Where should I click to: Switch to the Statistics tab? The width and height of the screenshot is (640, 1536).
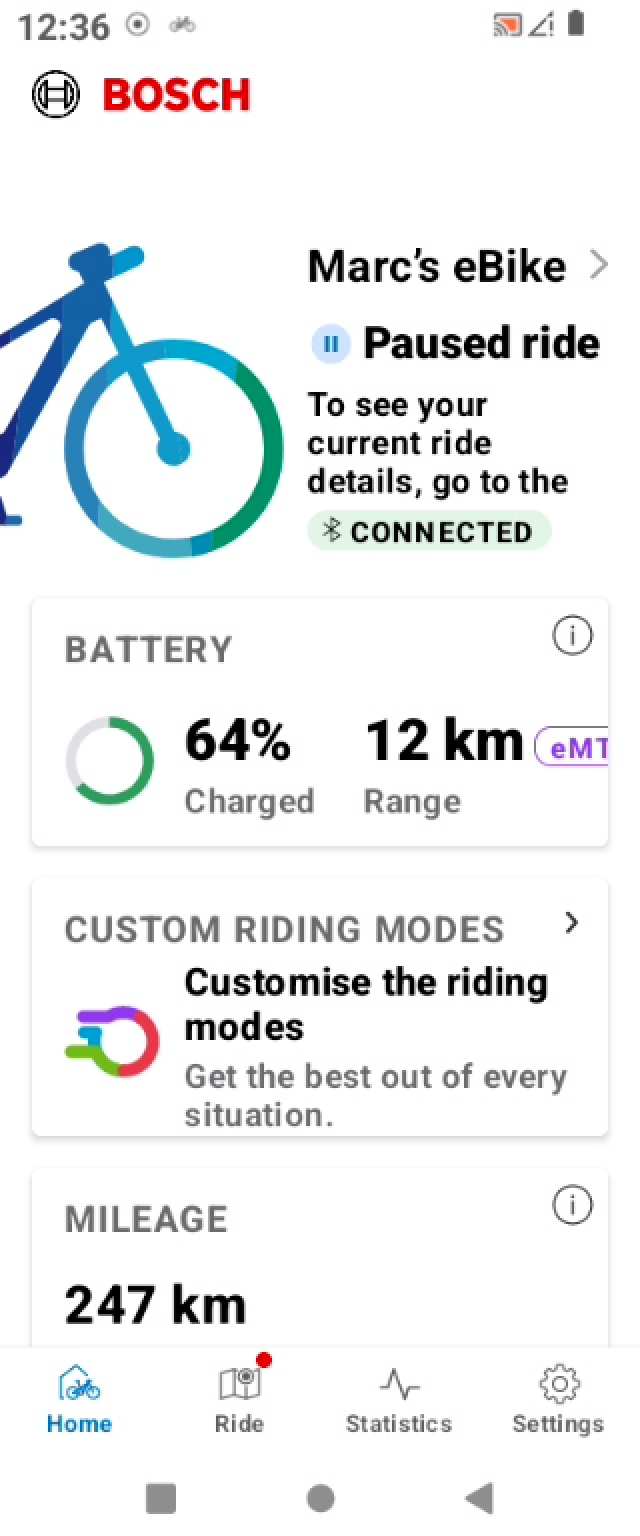click(x=399, y=1400)
